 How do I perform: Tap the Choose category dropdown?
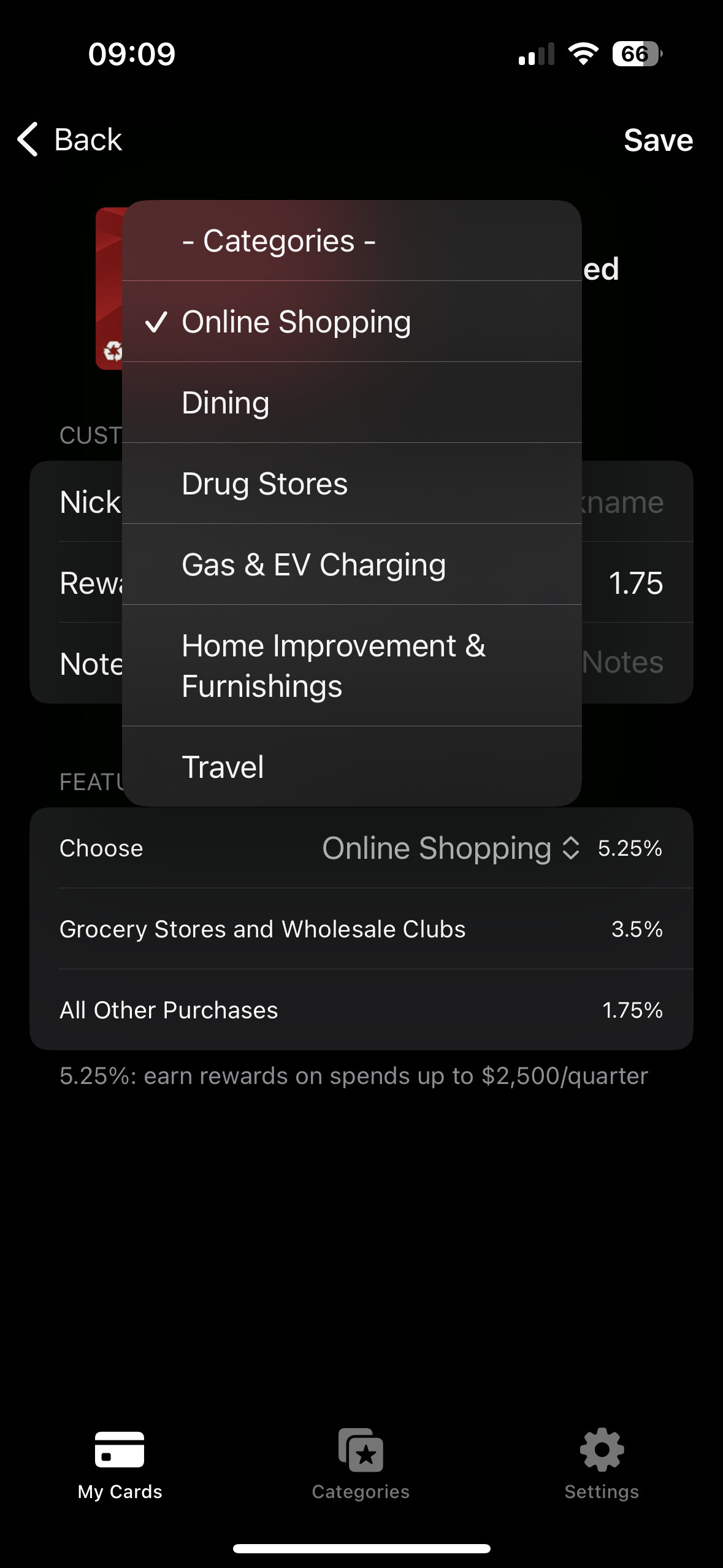451,848
